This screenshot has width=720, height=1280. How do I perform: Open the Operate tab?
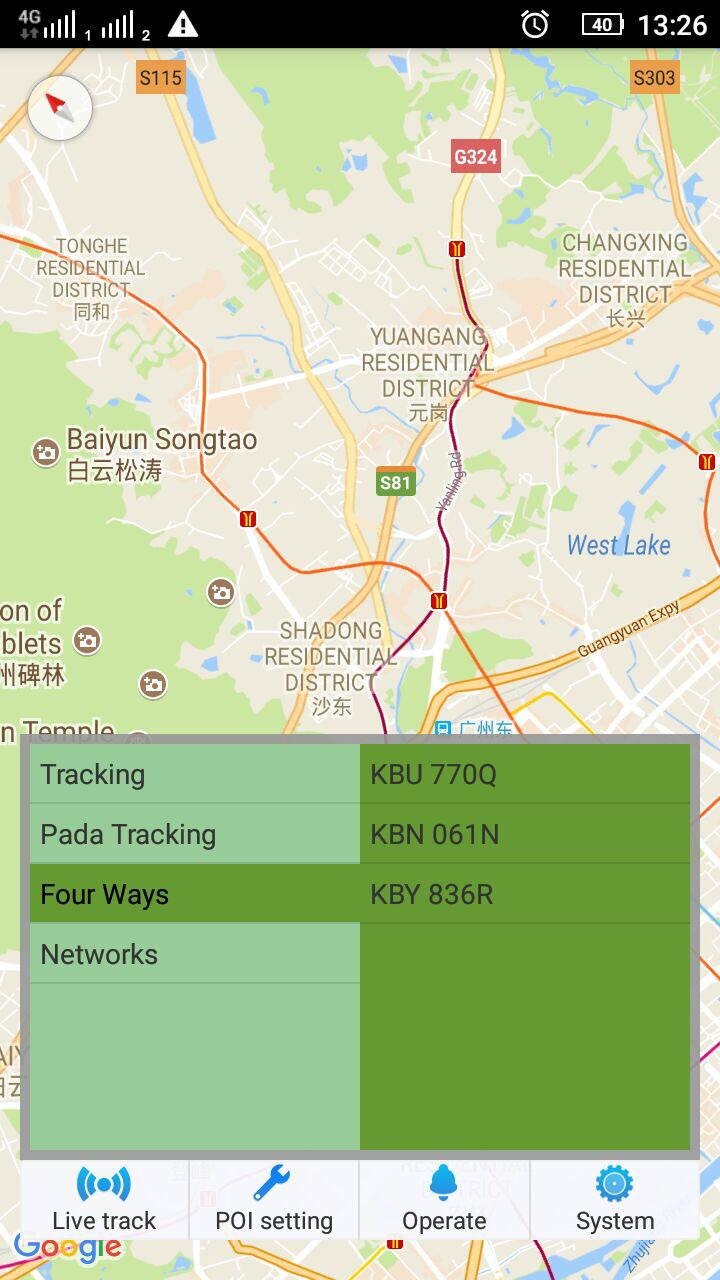(x=444, y=1199)
